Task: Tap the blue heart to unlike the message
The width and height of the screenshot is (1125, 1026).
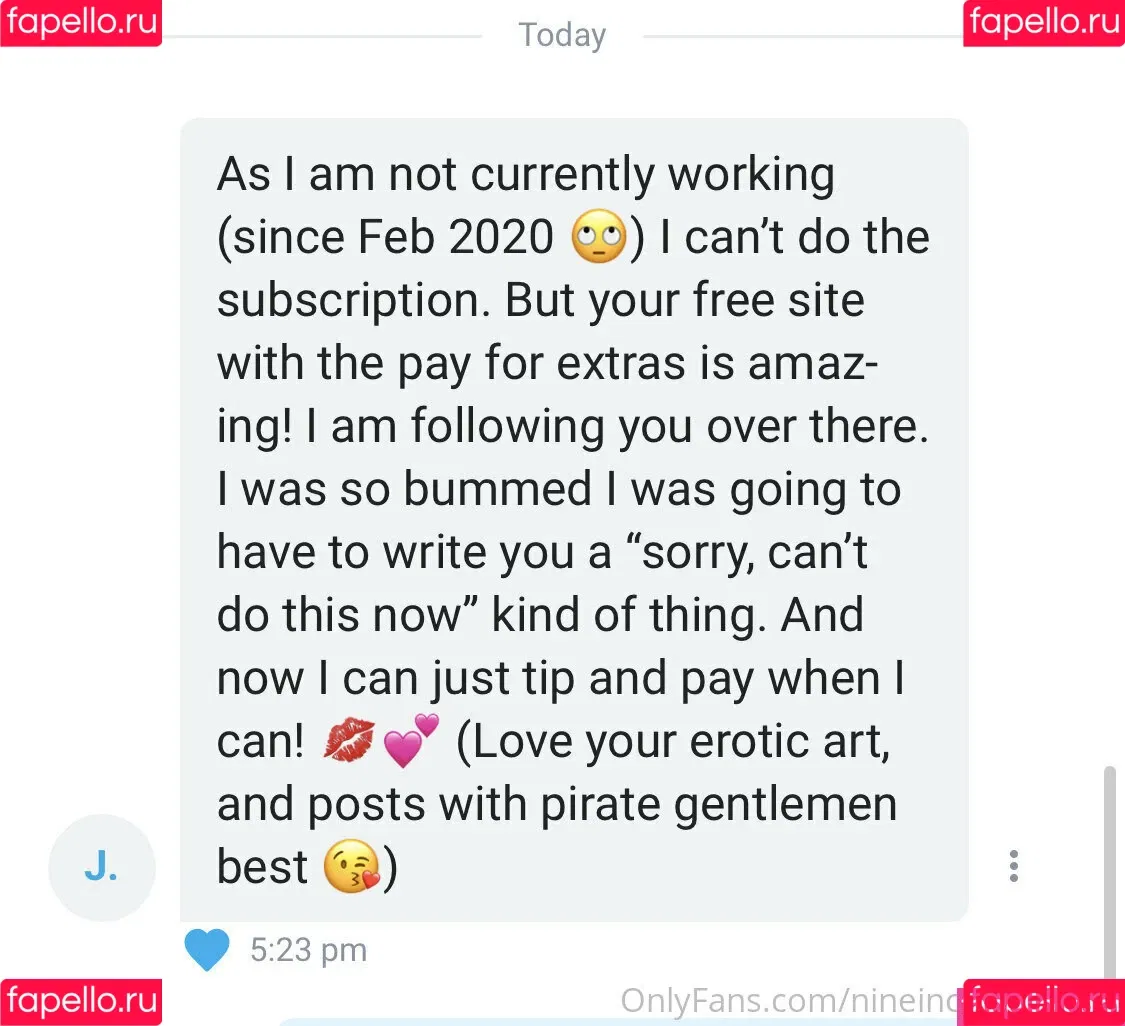Action: (208, 950)
